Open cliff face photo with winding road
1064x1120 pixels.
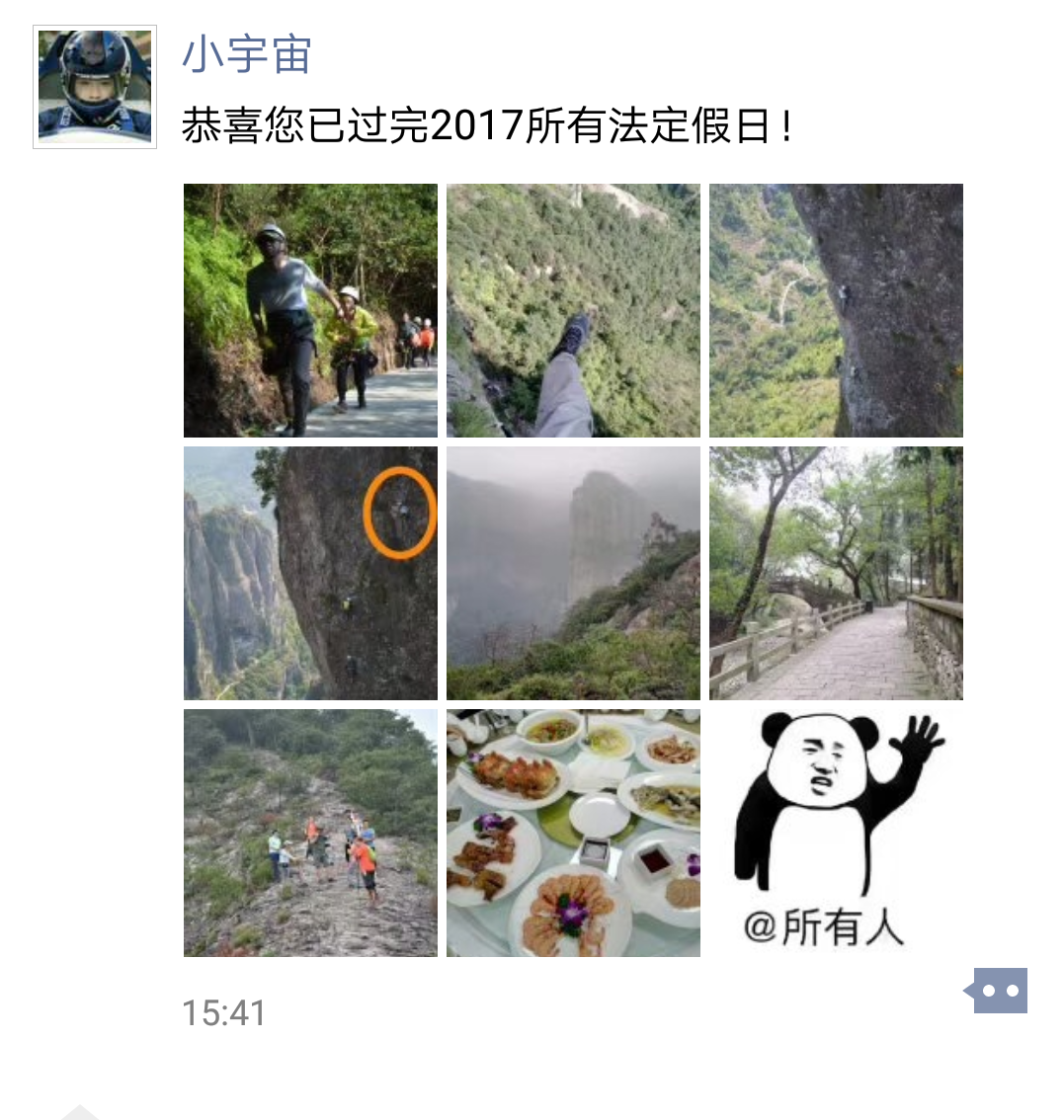click(x=836, y=310)
